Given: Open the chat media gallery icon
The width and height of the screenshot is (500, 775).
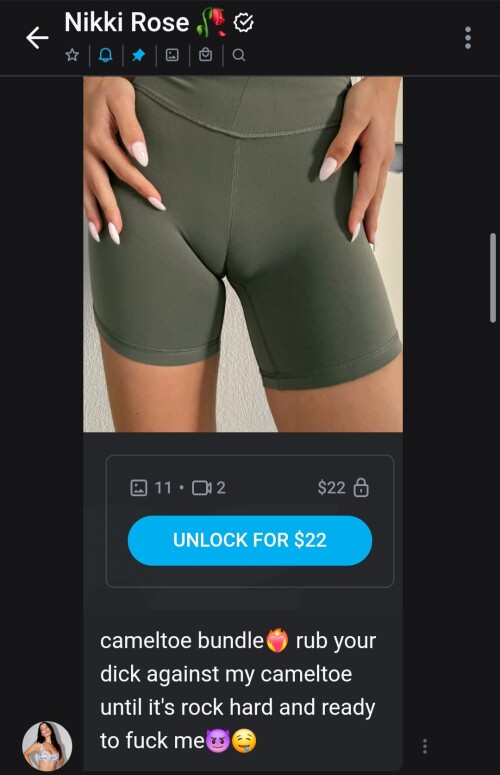Looking at the screenshot, I should [x=172, y=55].
